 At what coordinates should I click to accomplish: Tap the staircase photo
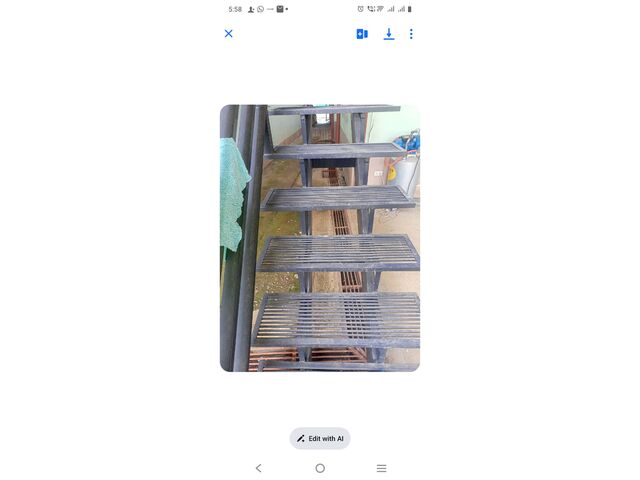click(x=320, y=238)
